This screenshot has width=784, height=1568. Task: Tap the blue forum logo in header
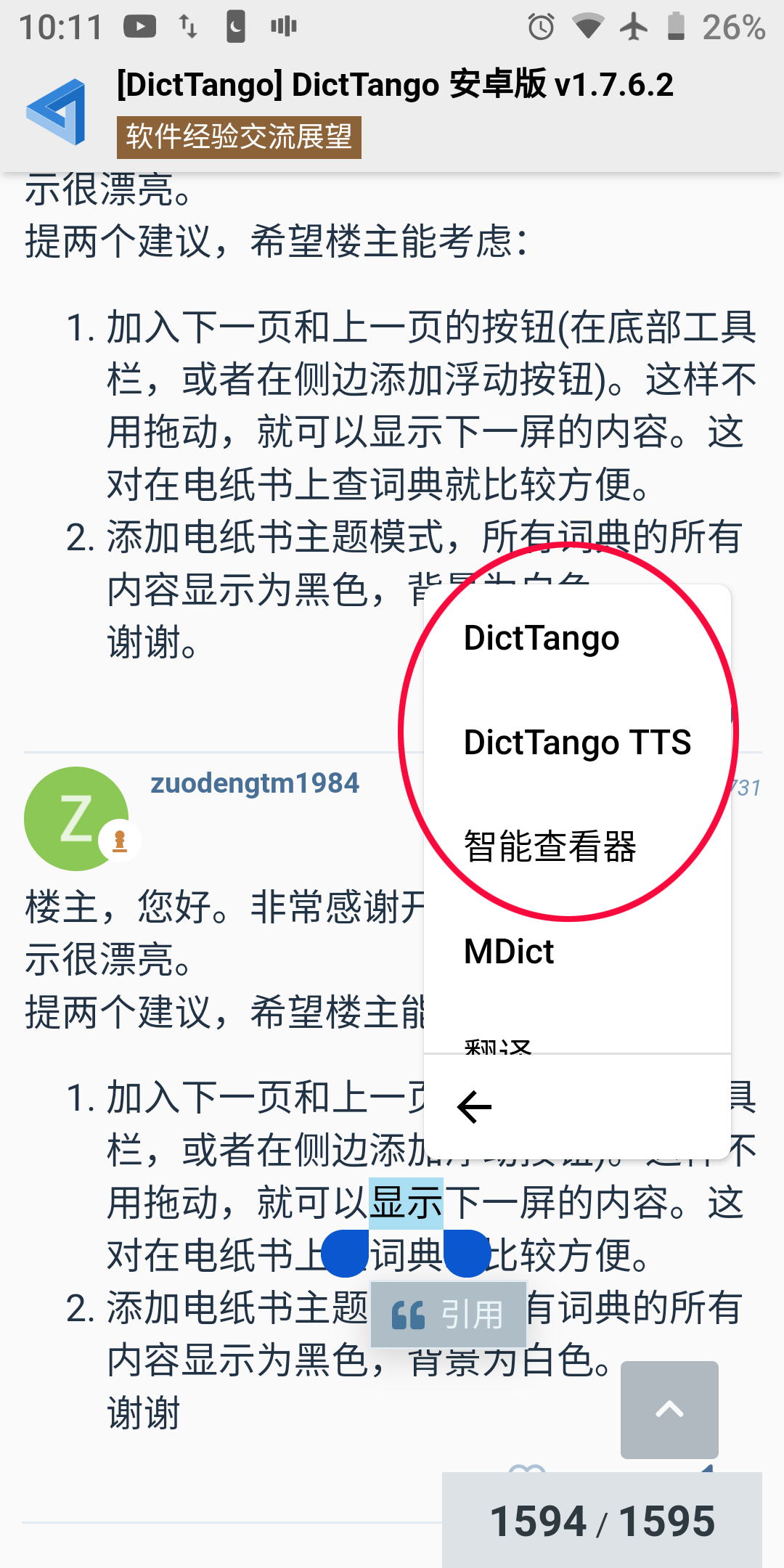click(57, 111)
